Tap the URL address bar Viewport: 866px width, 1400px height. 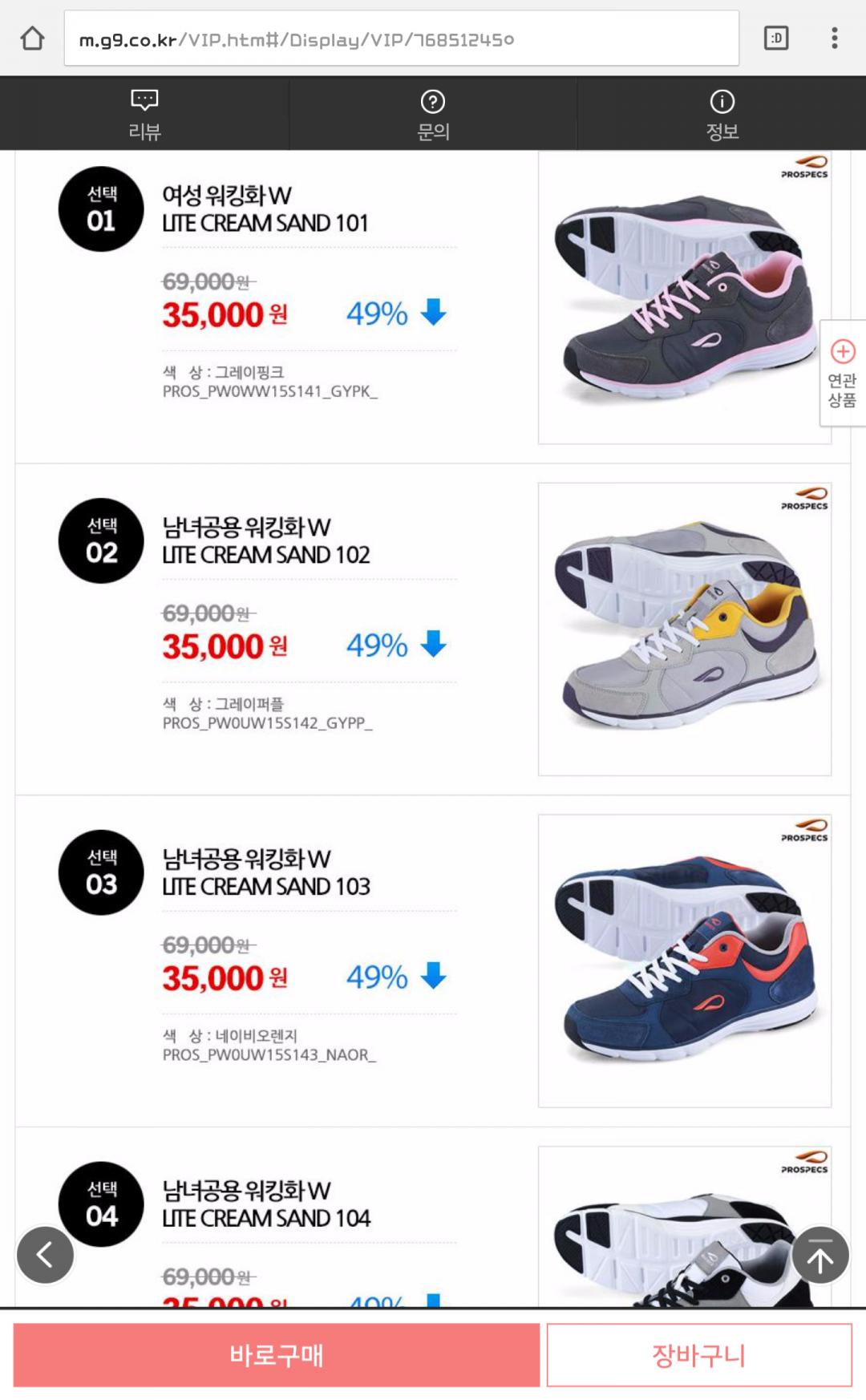[x=401, y=38]
